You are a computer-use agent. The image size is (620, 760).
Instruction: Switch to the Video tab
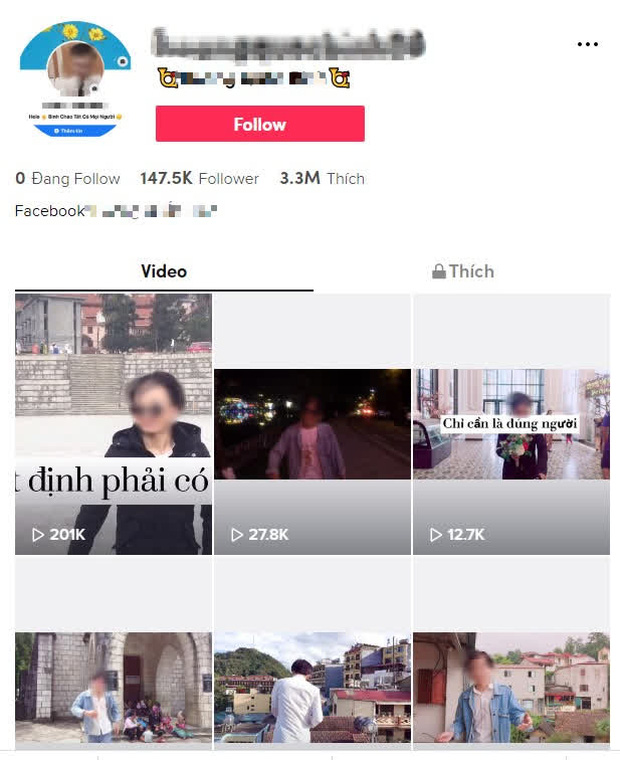[163, 271]
